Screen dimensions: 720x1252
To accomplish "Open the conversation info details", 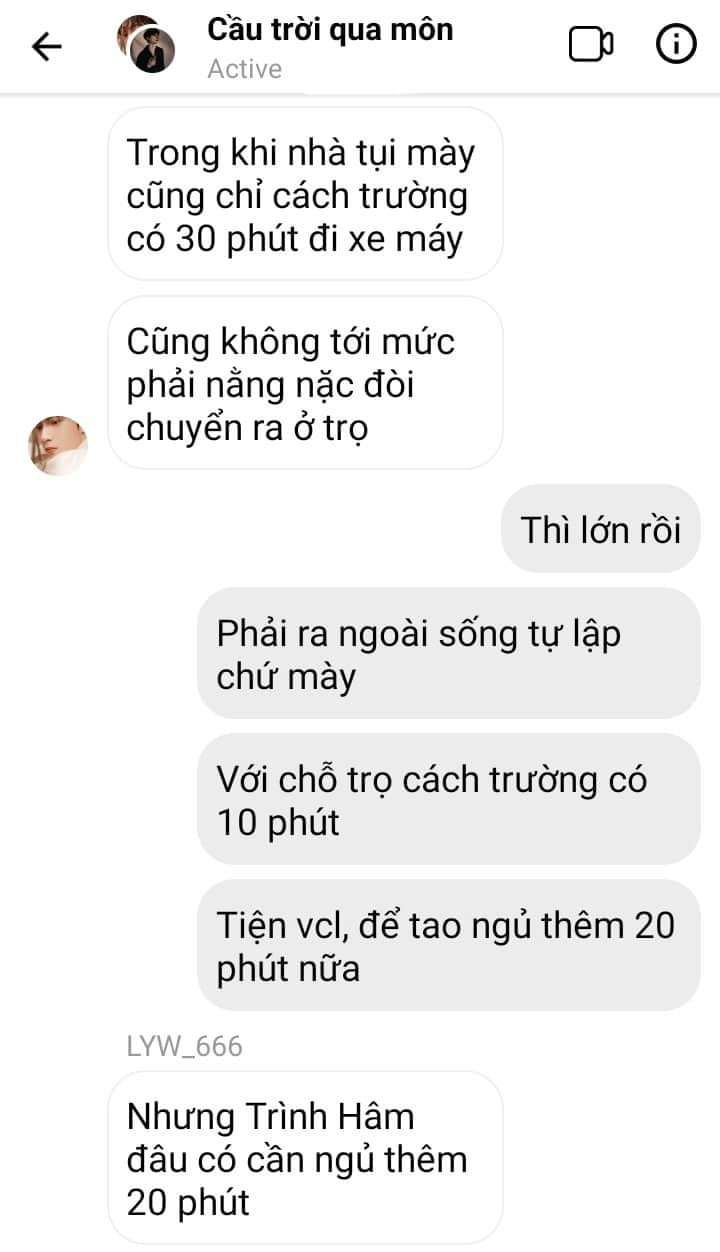I will (676, 45).
